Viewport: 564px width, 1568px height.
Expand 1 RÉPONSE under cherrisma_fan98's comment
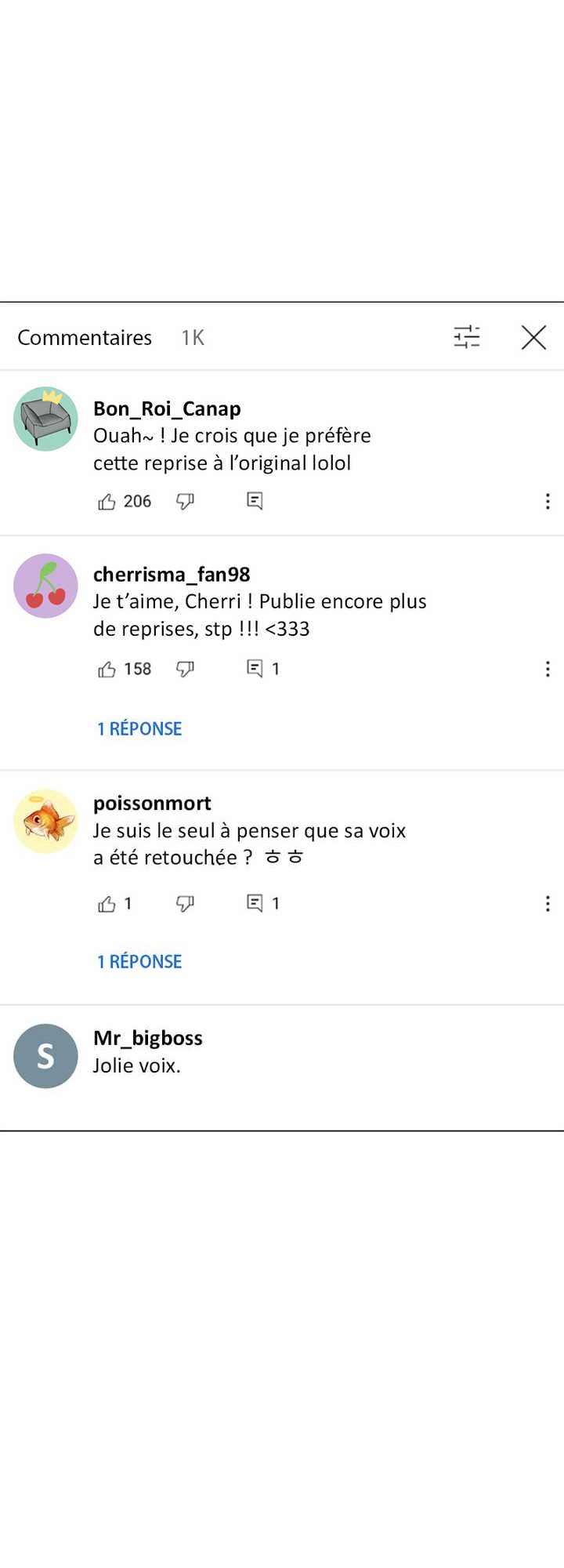[x=139, y=728]
